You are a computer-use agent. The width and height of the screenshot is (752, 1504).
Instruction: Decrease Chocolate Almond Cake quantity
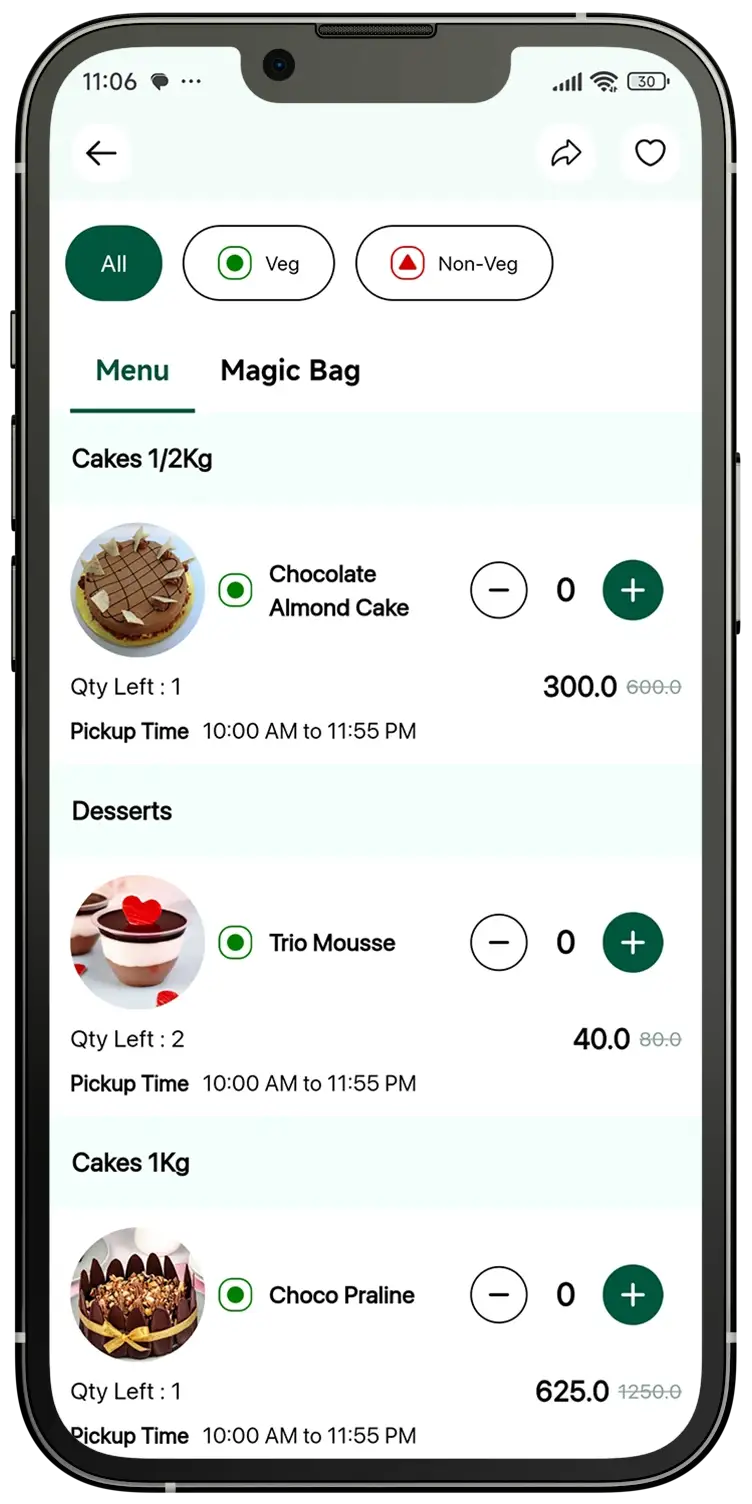coord(499,590)
